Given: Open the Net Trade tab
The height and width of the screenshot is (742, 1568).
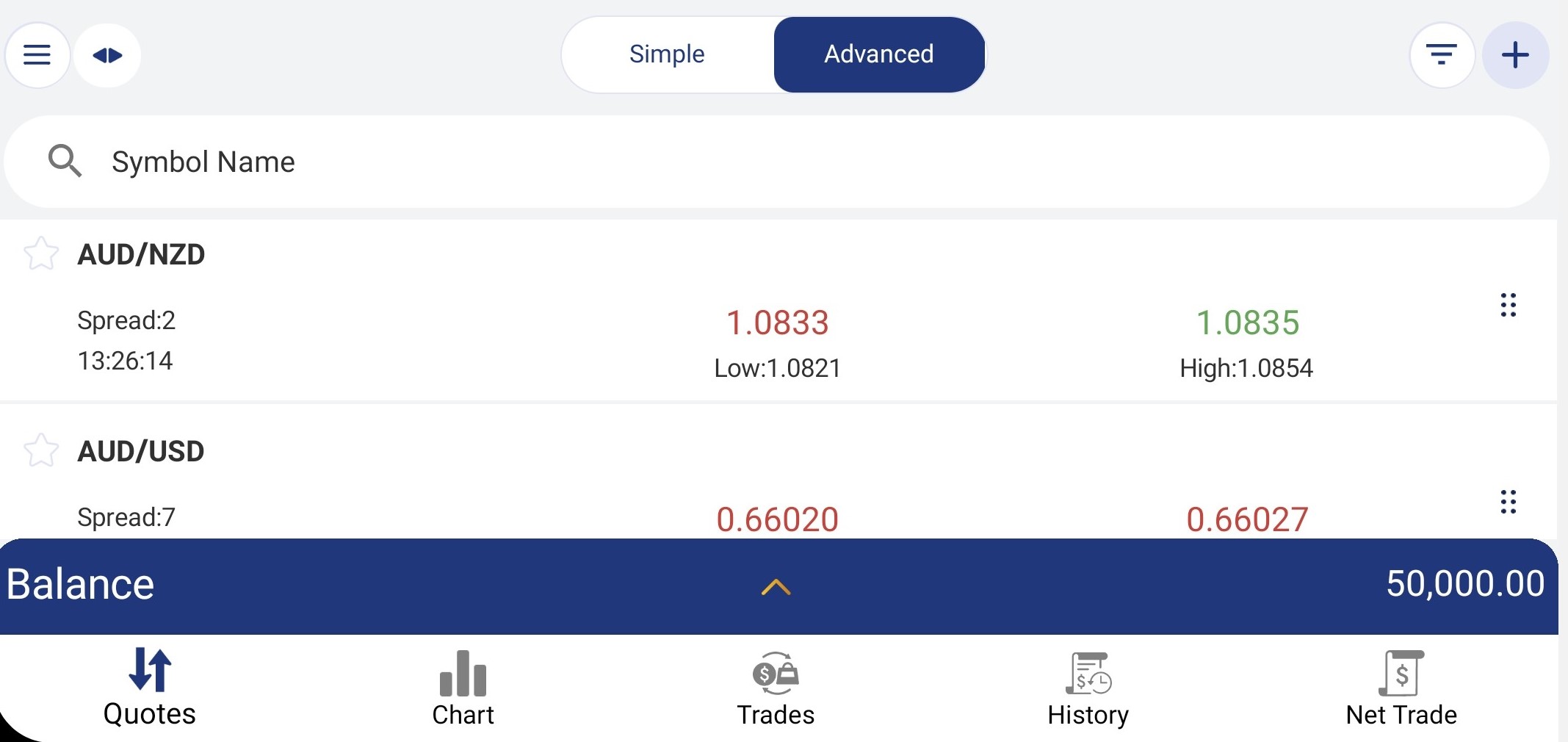Looking at the screenshot, I should coord(1401,688).
